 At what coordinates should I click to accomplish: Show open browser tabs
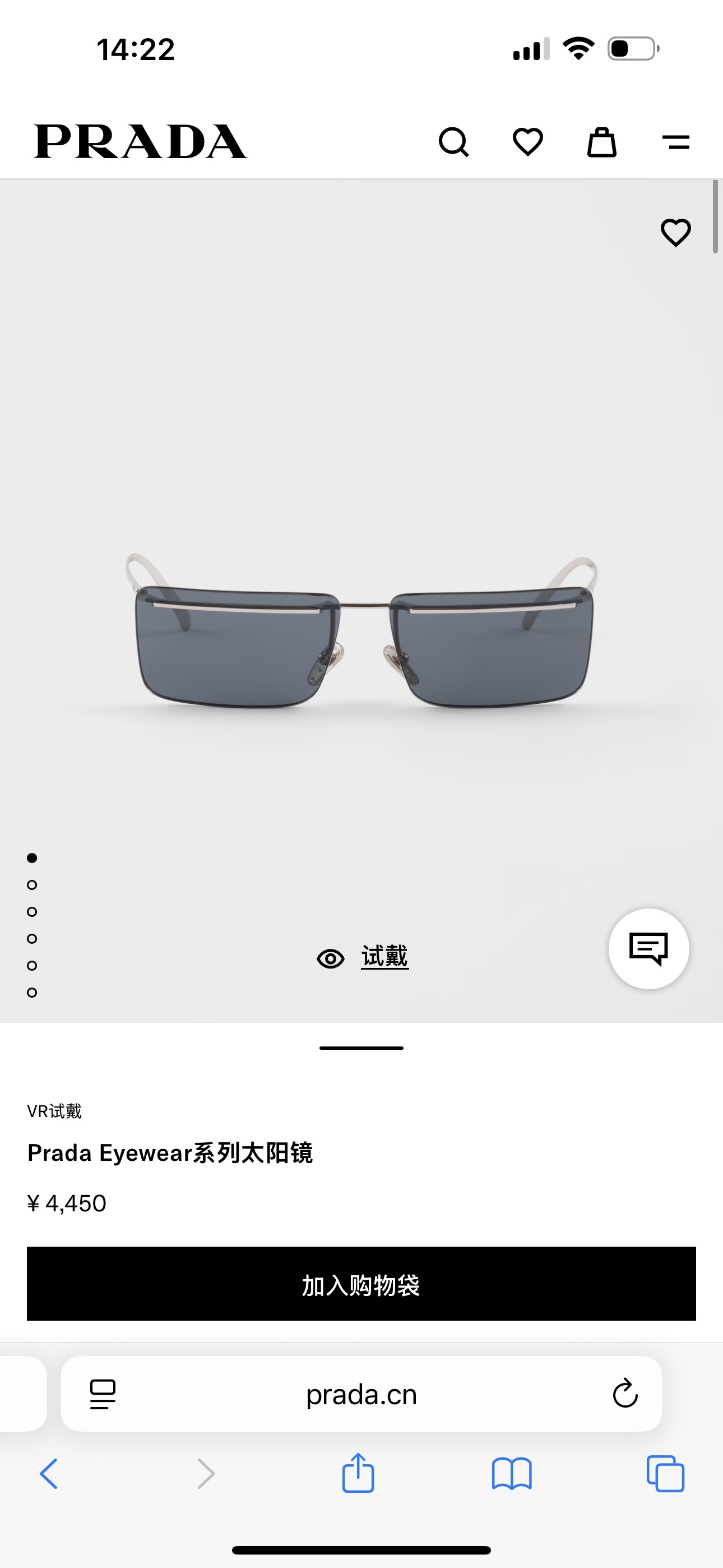click(665, 1474)
